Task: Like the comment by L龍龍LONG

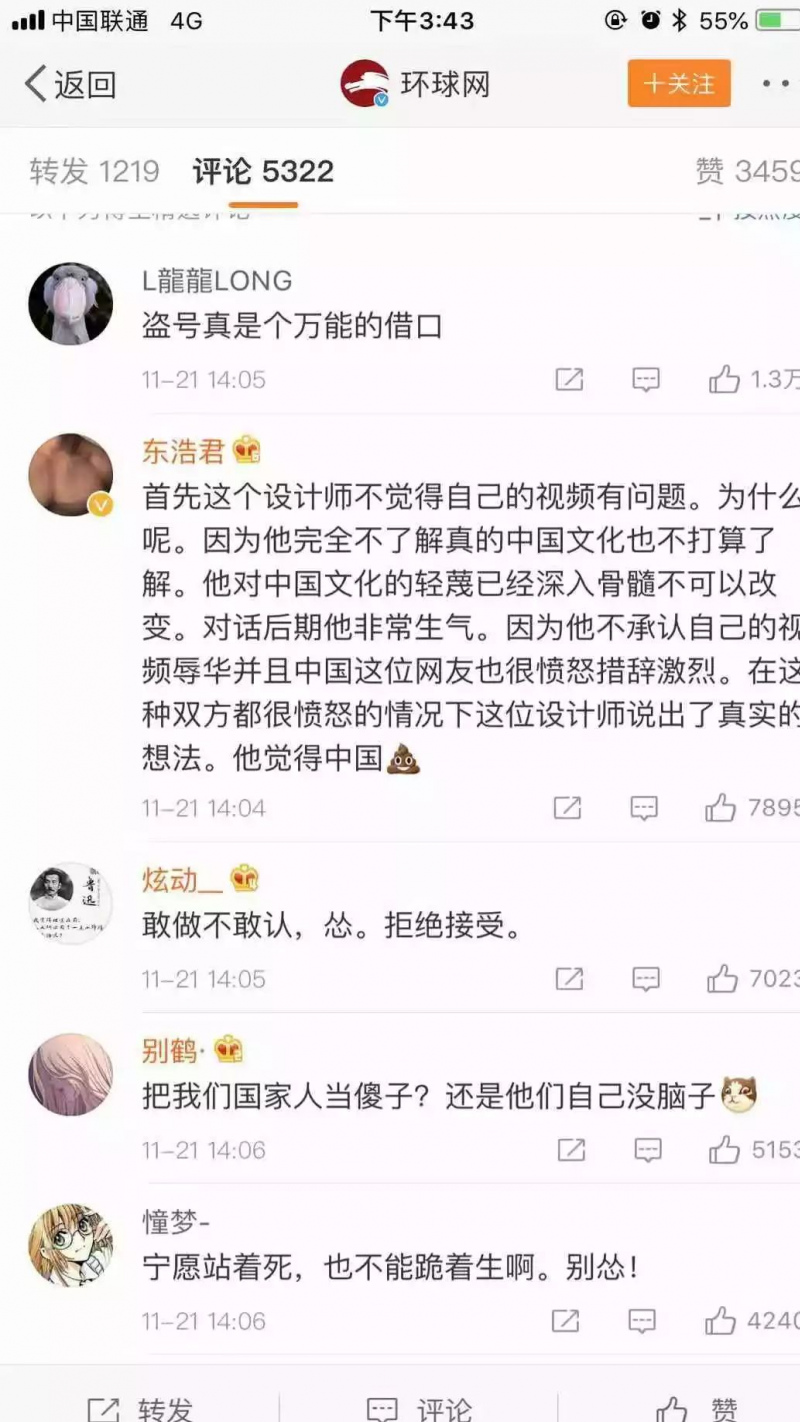Action: click(725, 379)
